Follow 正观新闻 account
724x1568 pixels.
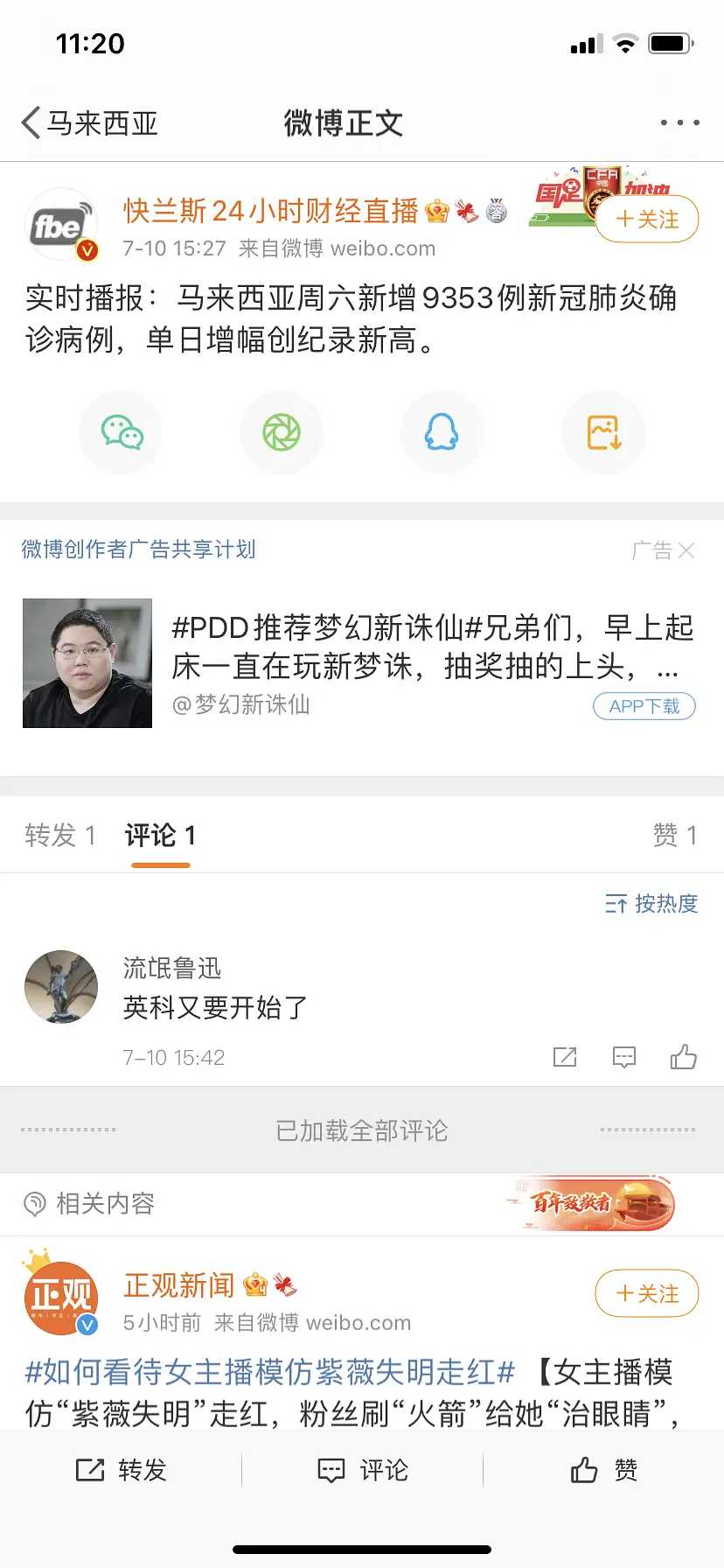647,1293
